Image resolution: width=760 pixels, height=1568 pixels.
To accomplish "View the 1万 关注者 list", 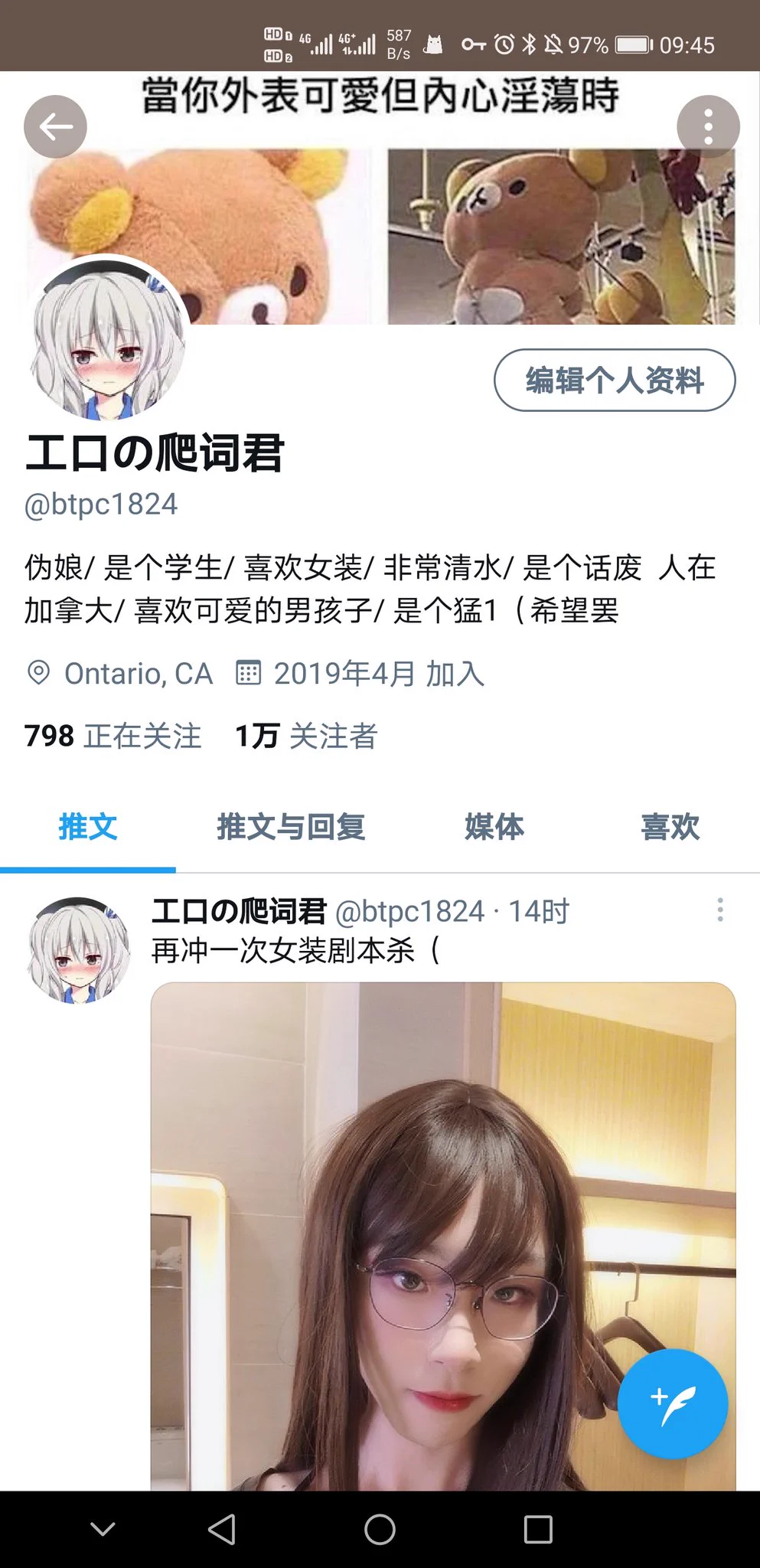I will (306, 736).
